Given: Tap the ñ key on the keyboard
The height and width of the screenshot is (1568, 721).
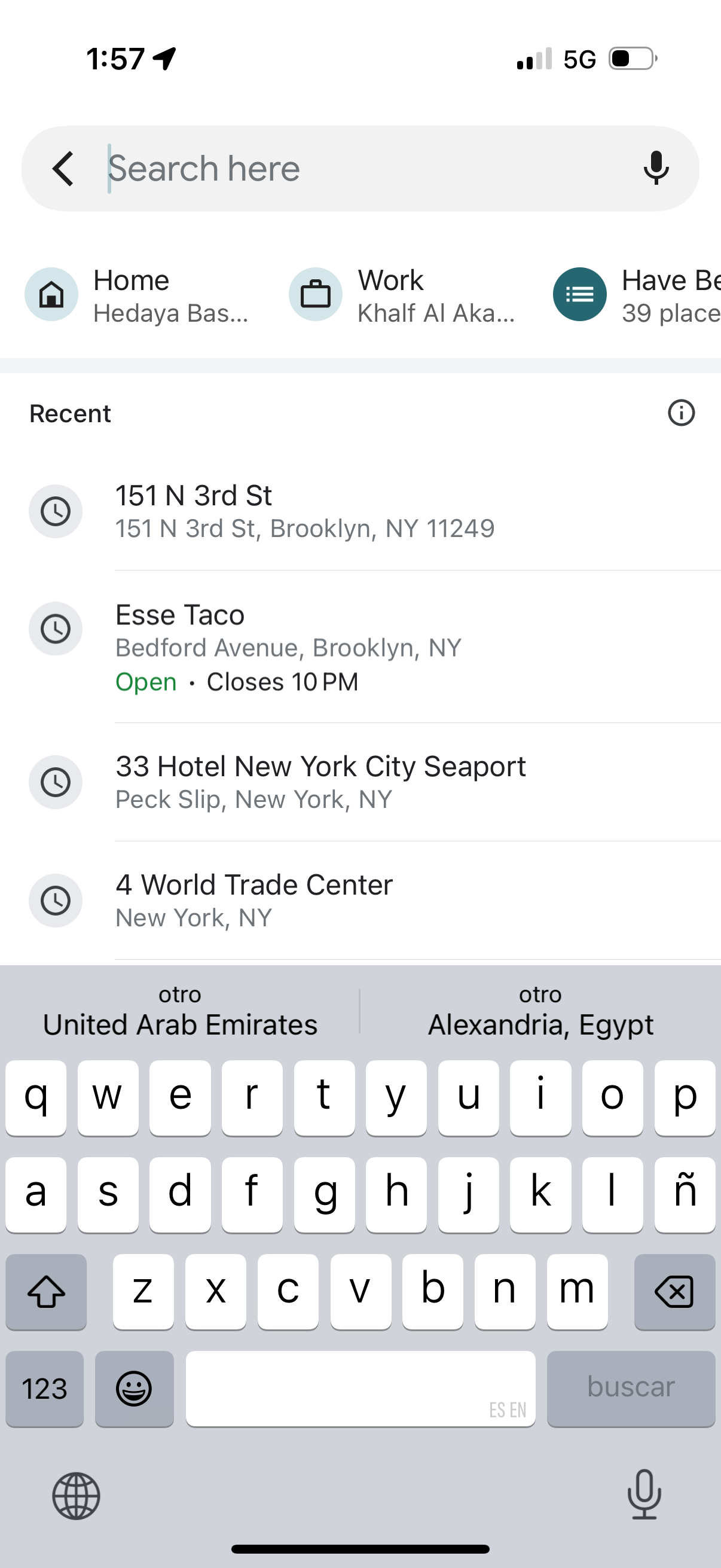Looking at the screenshot, I should tap(685, 1192).
